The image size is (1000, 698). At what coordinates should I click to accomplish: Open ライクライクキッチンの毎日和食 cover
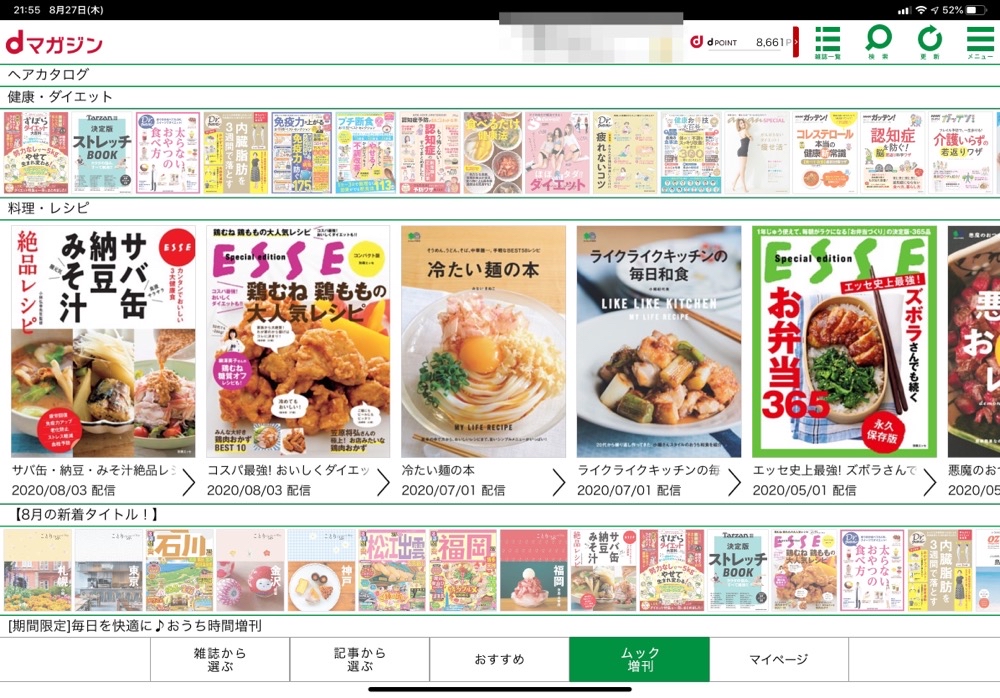[x=659, y=341]
